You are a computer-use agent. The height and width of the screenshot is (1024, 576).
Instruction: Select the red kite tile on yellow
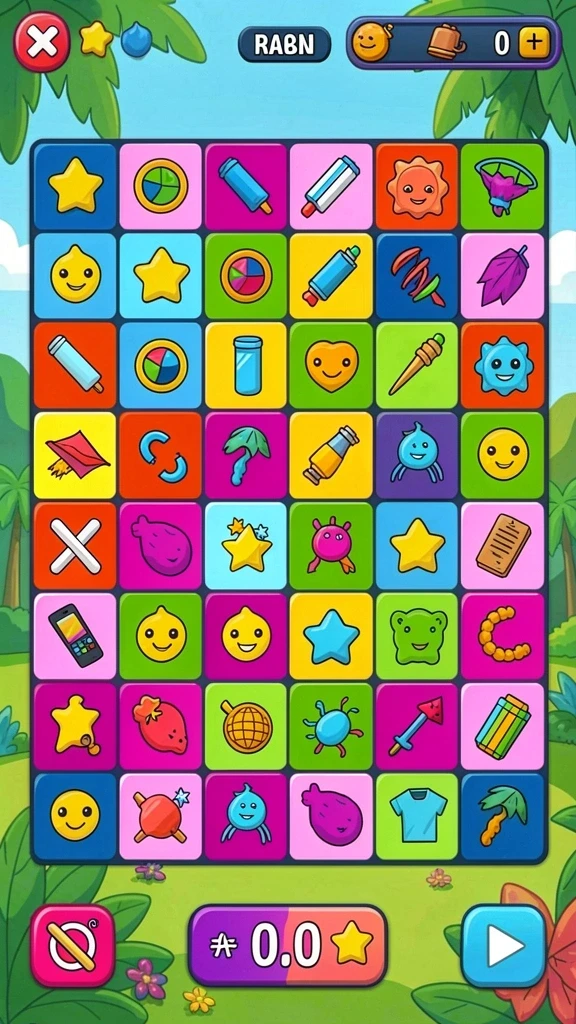[x=75, y=456]
